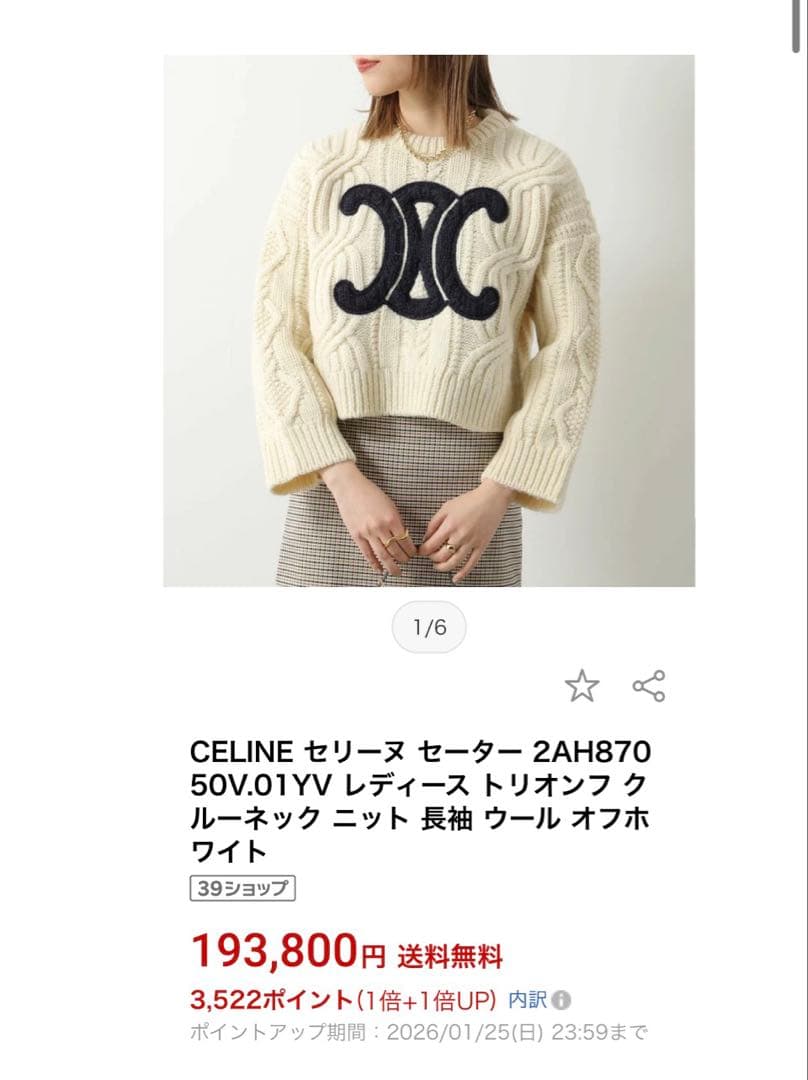Click the CELINE セリーヌ product title

(420, 795)
